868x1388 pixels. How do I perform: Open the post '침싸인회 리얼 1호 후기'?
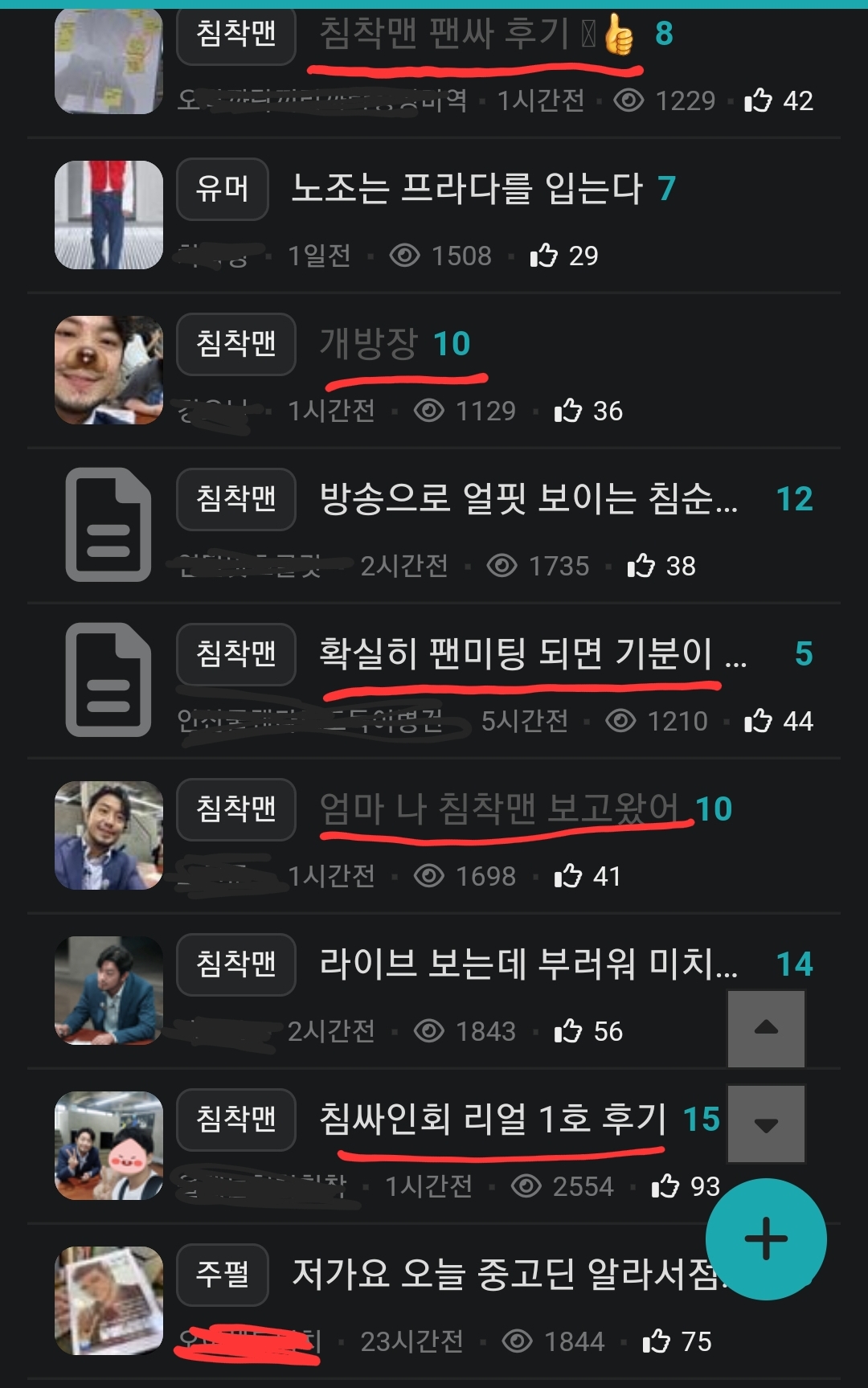[493, 1119]
